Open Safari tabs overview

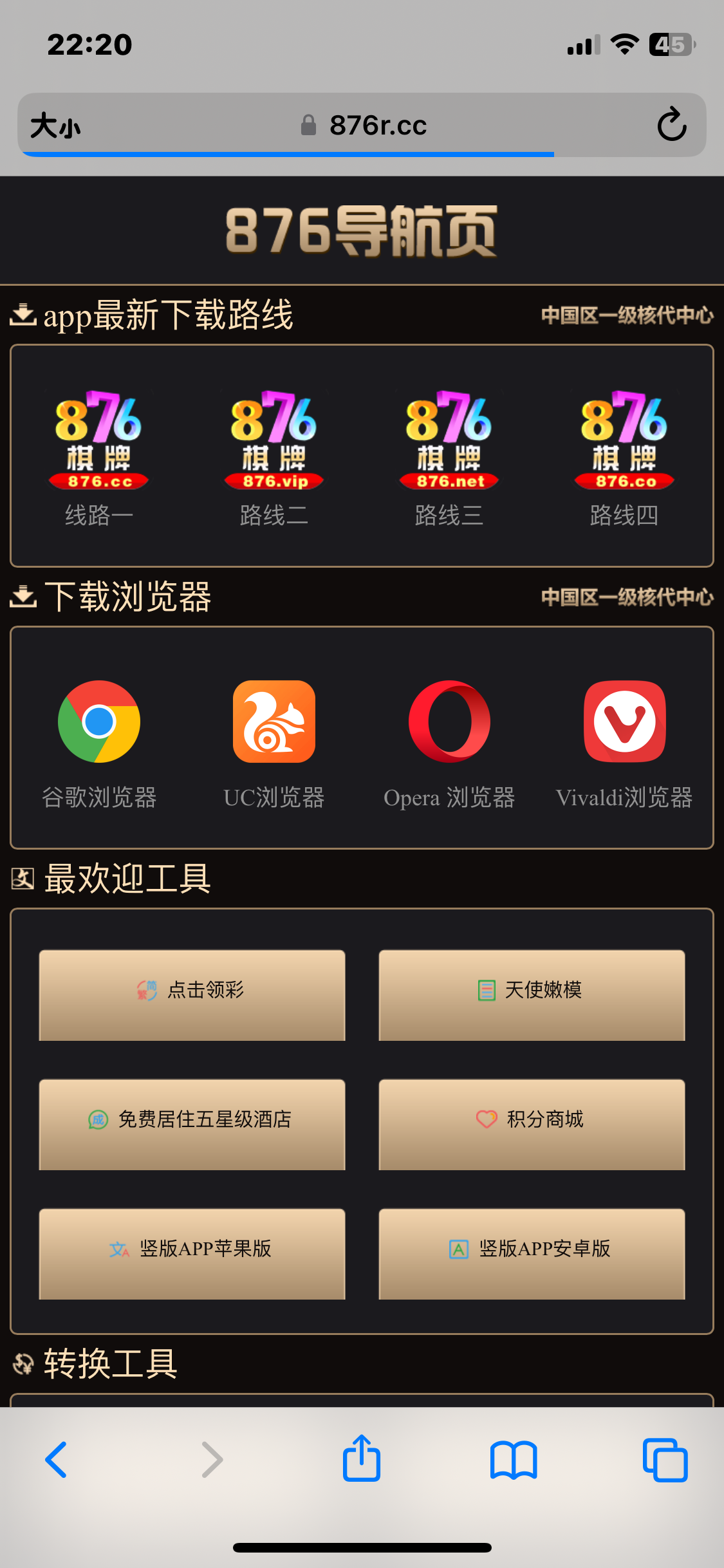[665, 1460]
